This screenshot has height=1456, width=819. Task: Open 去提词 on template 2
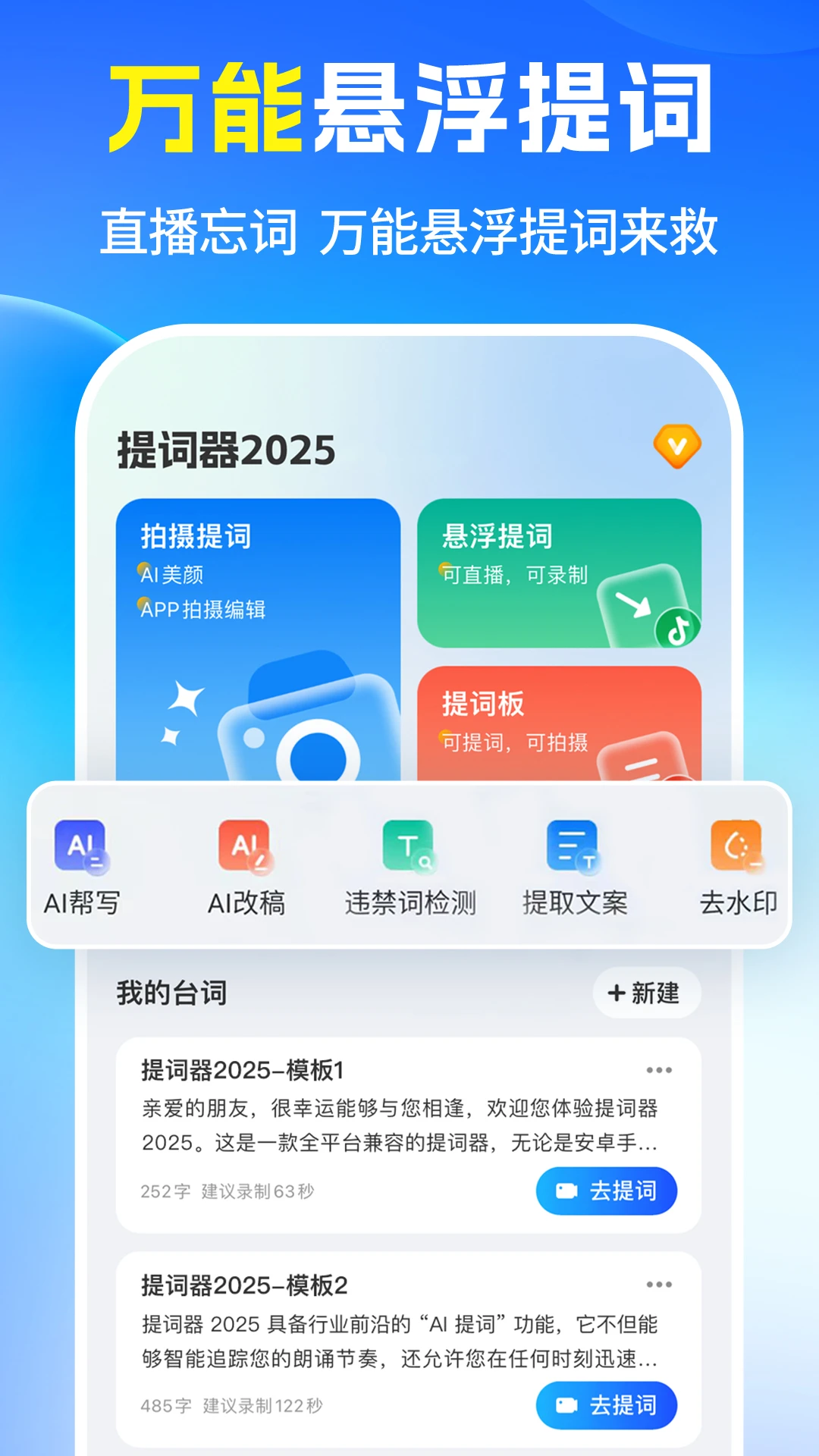606,1405
